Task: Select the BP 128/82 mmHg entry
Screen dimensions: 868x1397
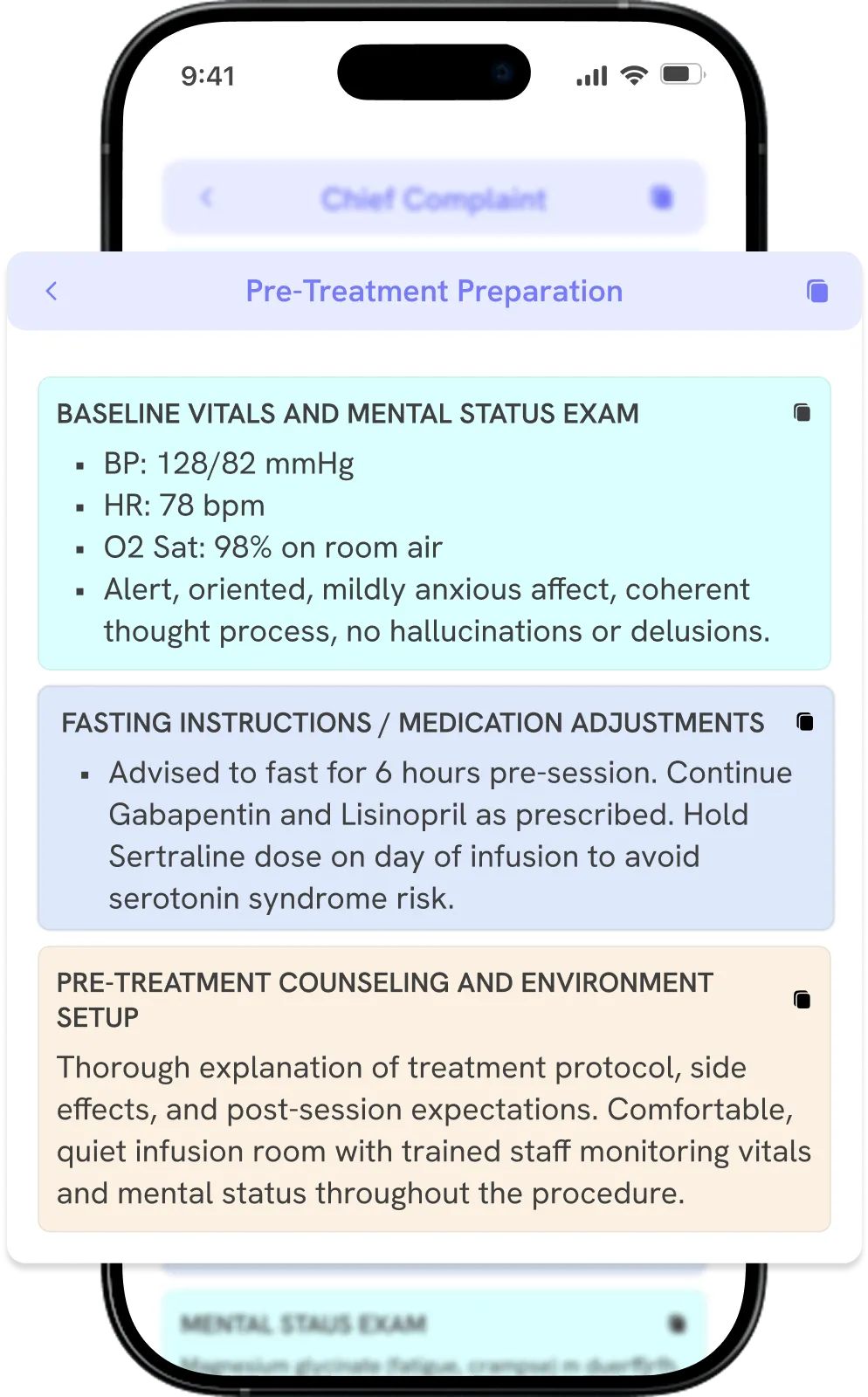Action: [228, 464]
